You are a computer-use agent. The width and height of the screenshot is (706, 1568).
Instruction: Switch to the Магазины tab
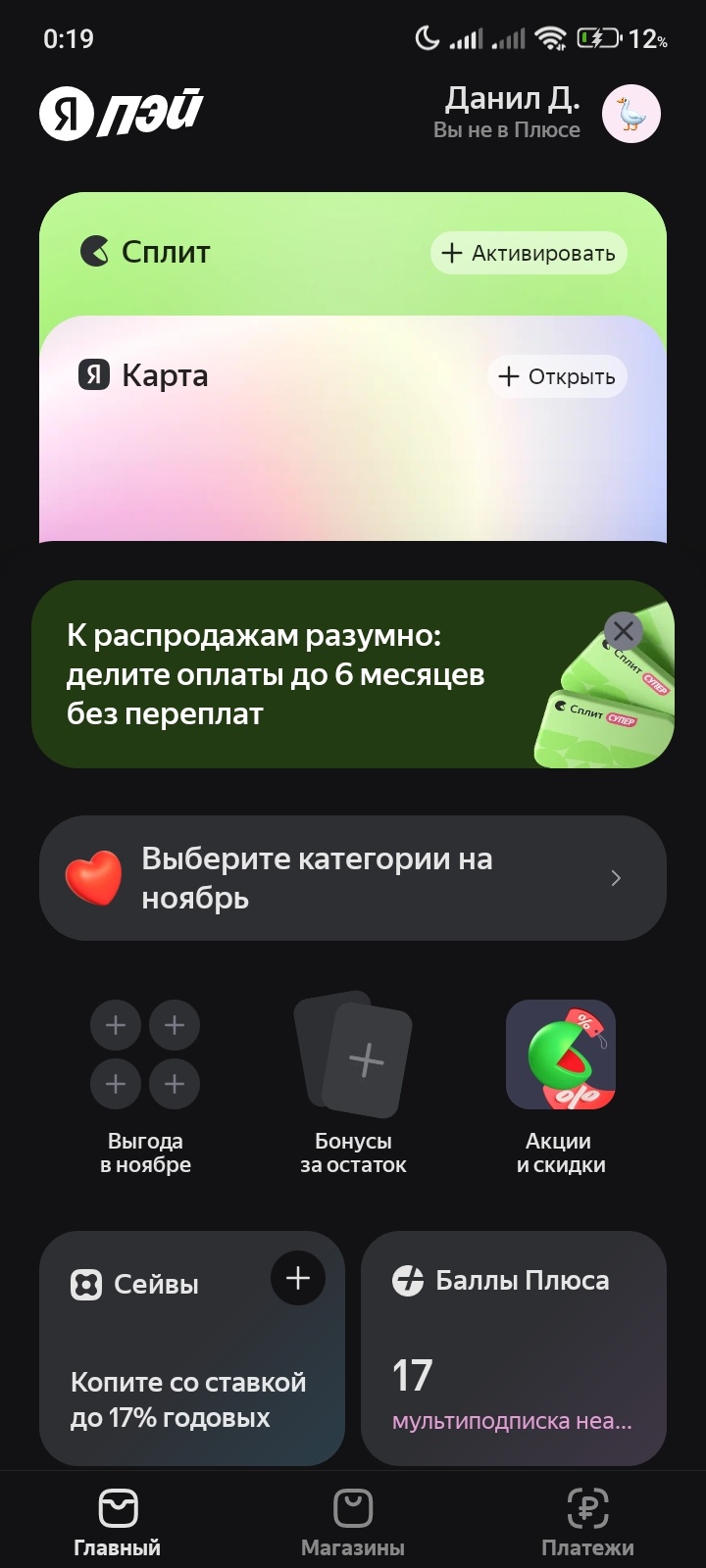click(x=353, y=1523)
